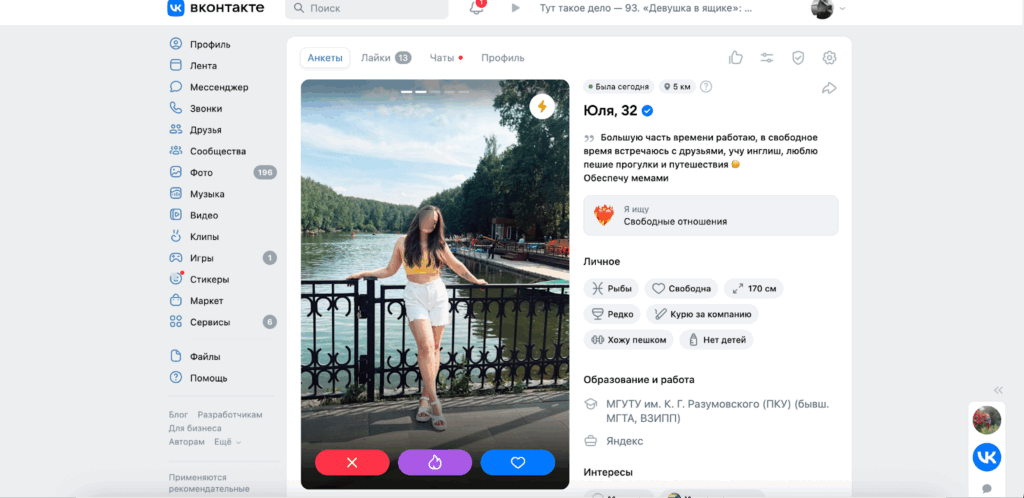Play the track in the top player
The width and height of the screenshot is (1024, 498).
(516, 8)
